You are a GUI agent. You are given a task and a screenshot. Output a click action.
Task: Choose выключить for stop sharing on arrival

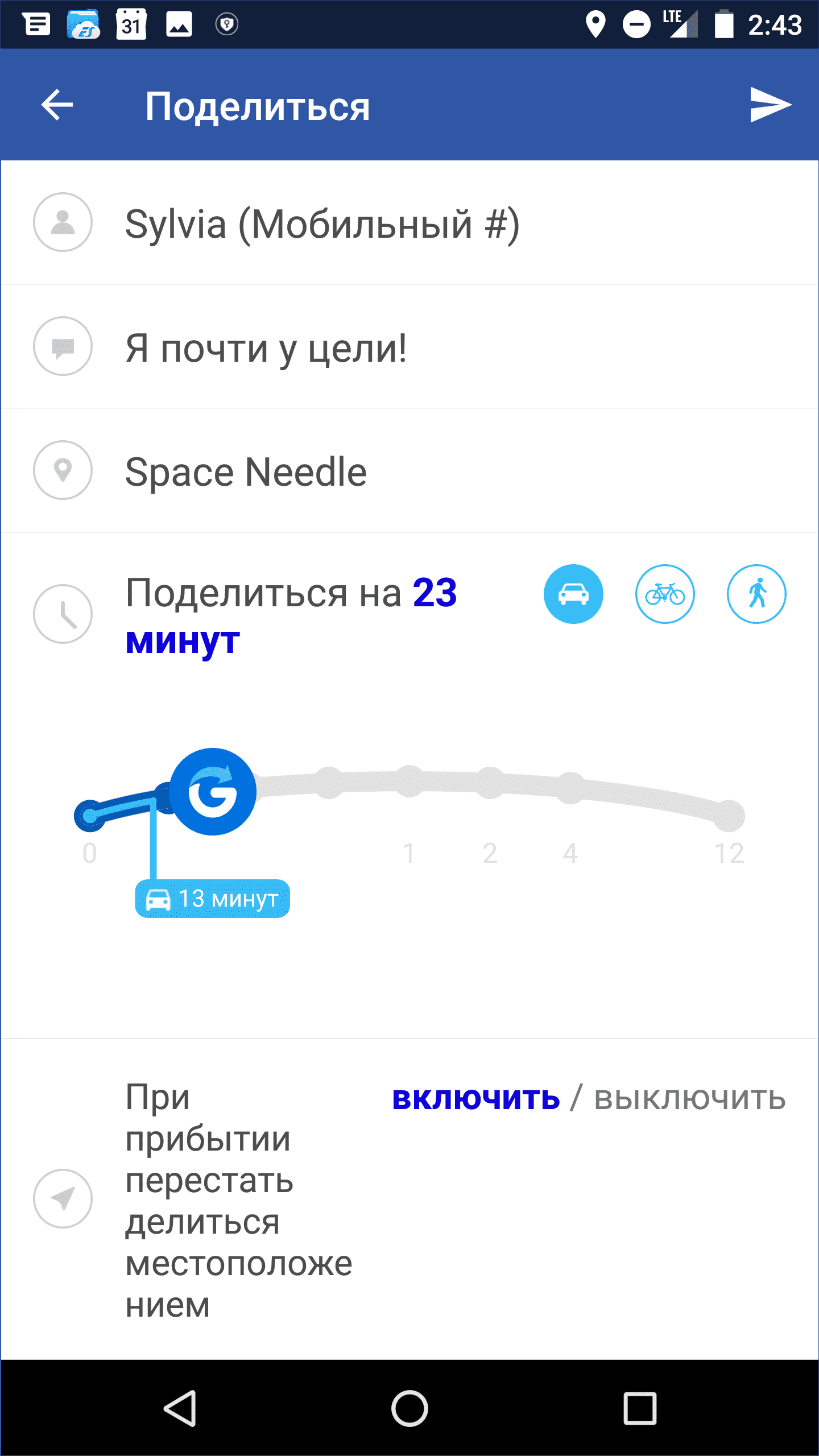(690, 1099)
